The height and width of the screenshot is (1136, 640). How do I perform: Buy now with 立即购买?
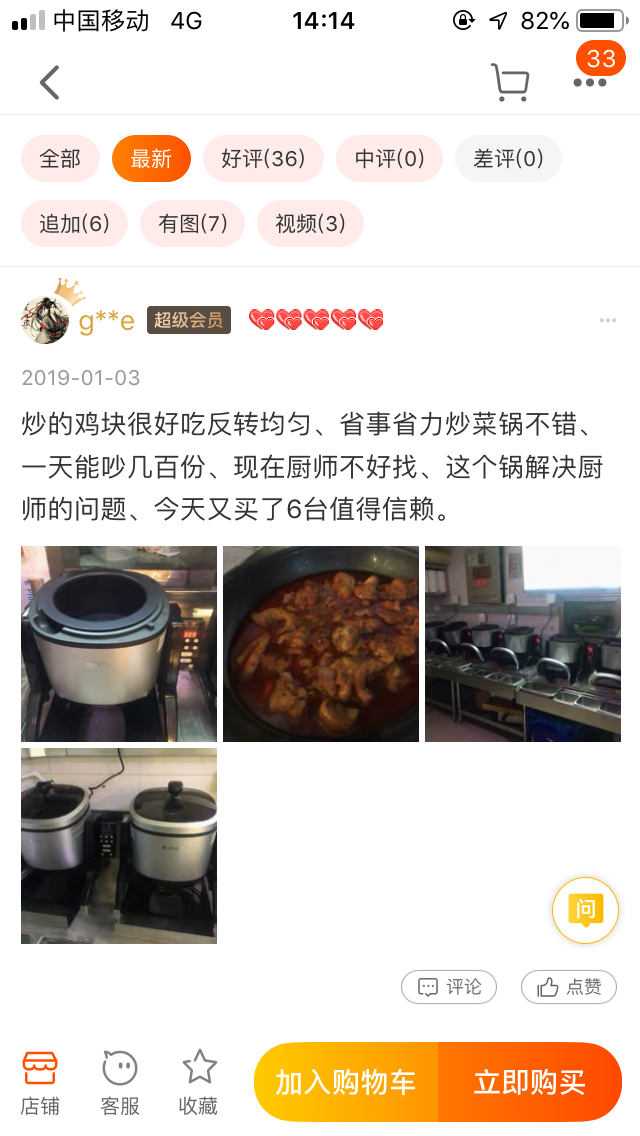[x=530, y=1082]
